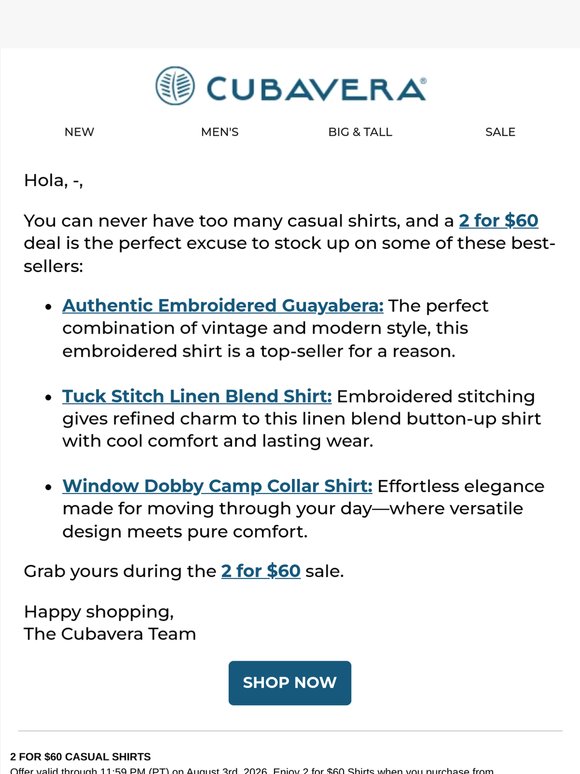The height and width of the screenshot is (774, 580).
Task: Open the BIG & TALL category
Action: click(x=360, y=132)
